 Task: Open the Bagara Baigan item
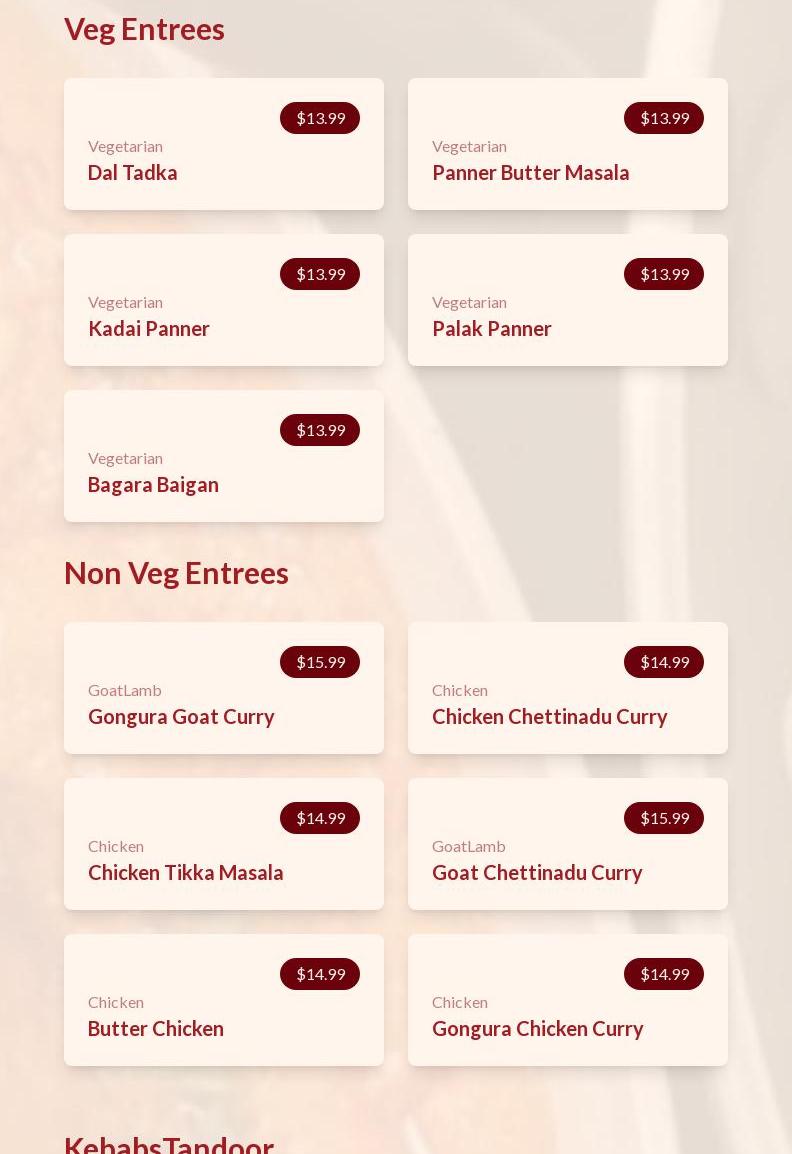pyautogui.click(x=223, y=457)
